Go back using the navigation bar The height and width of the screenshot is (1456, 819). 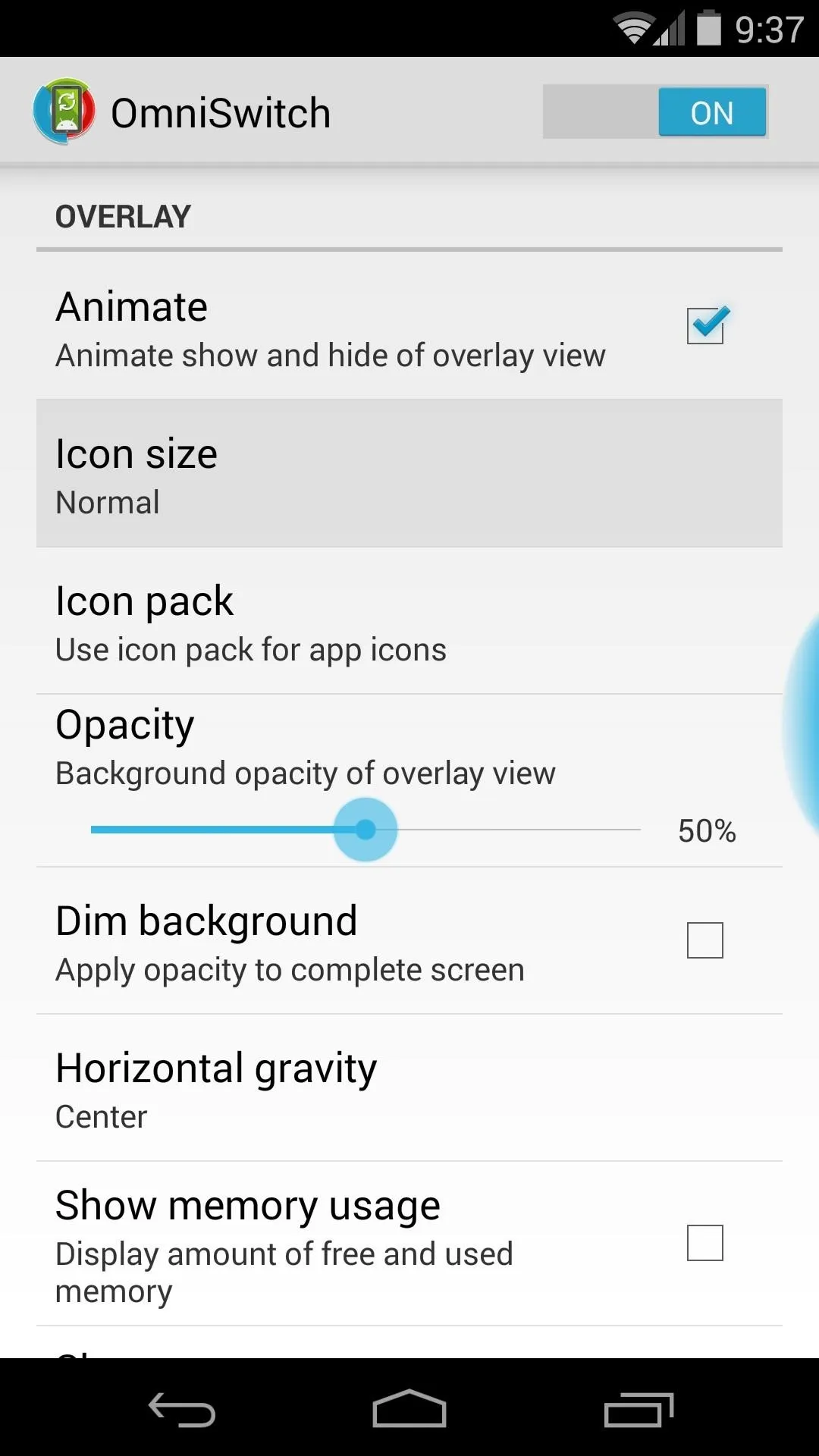pyautogui.click(x=182, y=1409)
